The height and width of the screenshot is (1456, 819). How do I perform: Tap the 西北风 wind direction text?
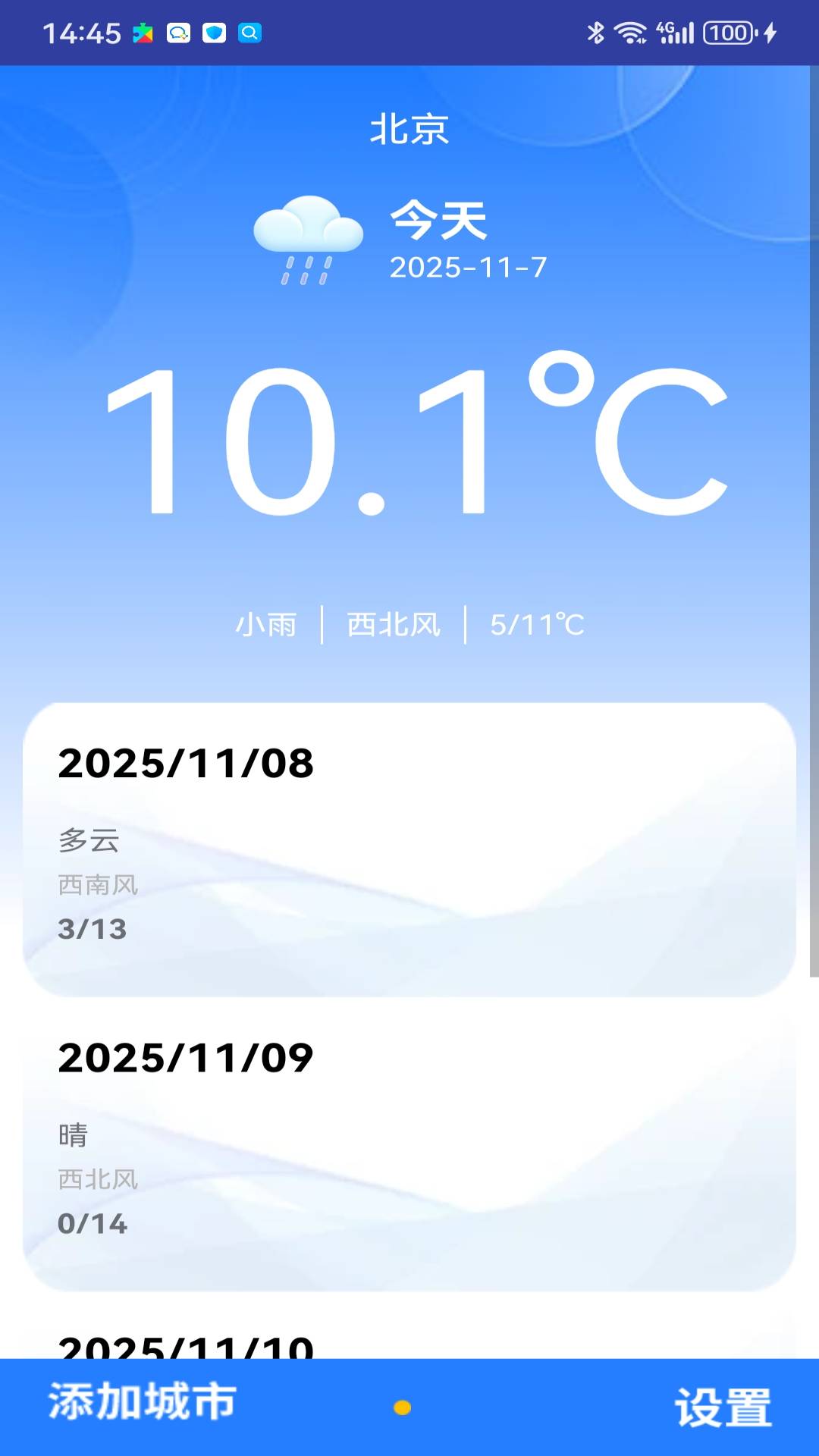click(x=393, y=625)
